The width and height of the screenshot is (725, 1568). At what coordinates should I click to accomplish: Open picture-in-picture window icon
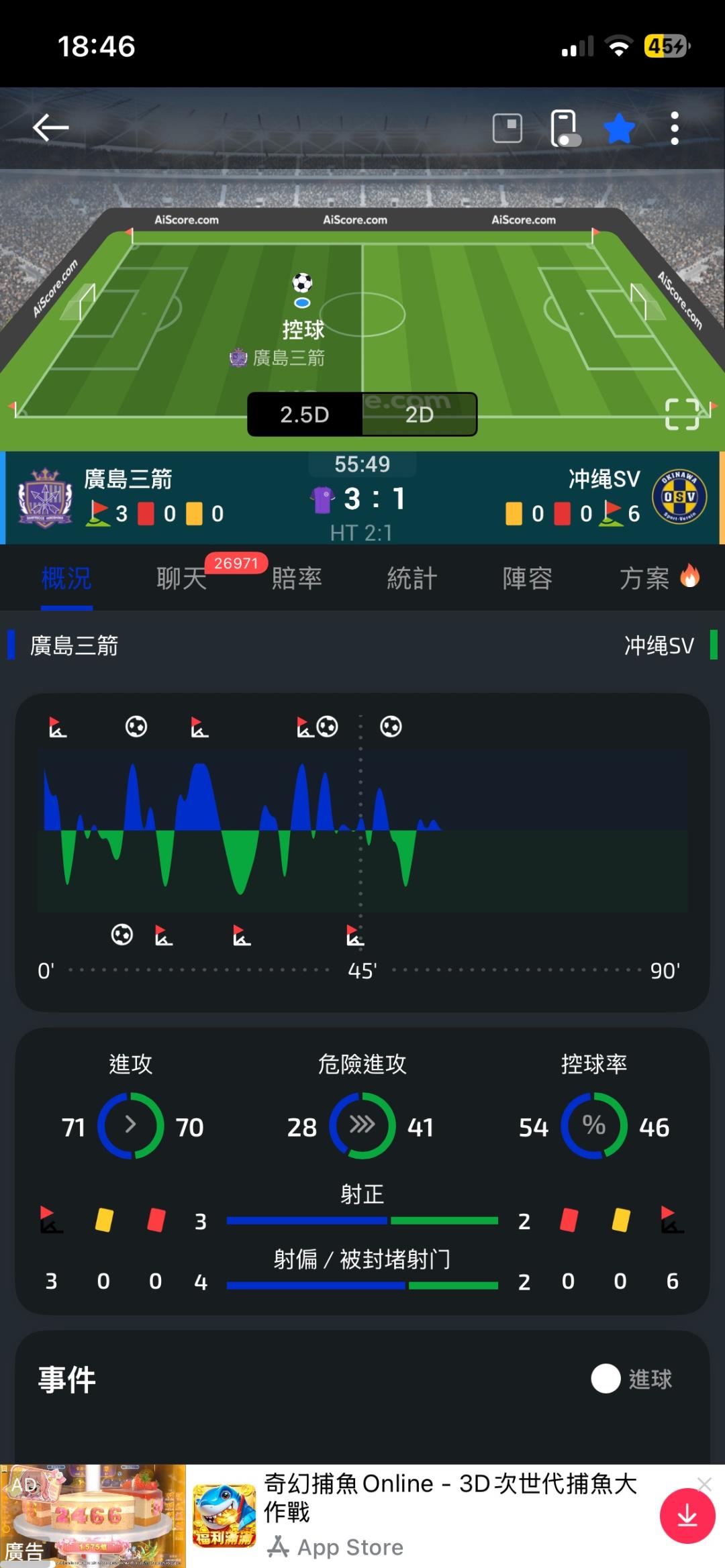pyautogui.click(x=507, y=127)
